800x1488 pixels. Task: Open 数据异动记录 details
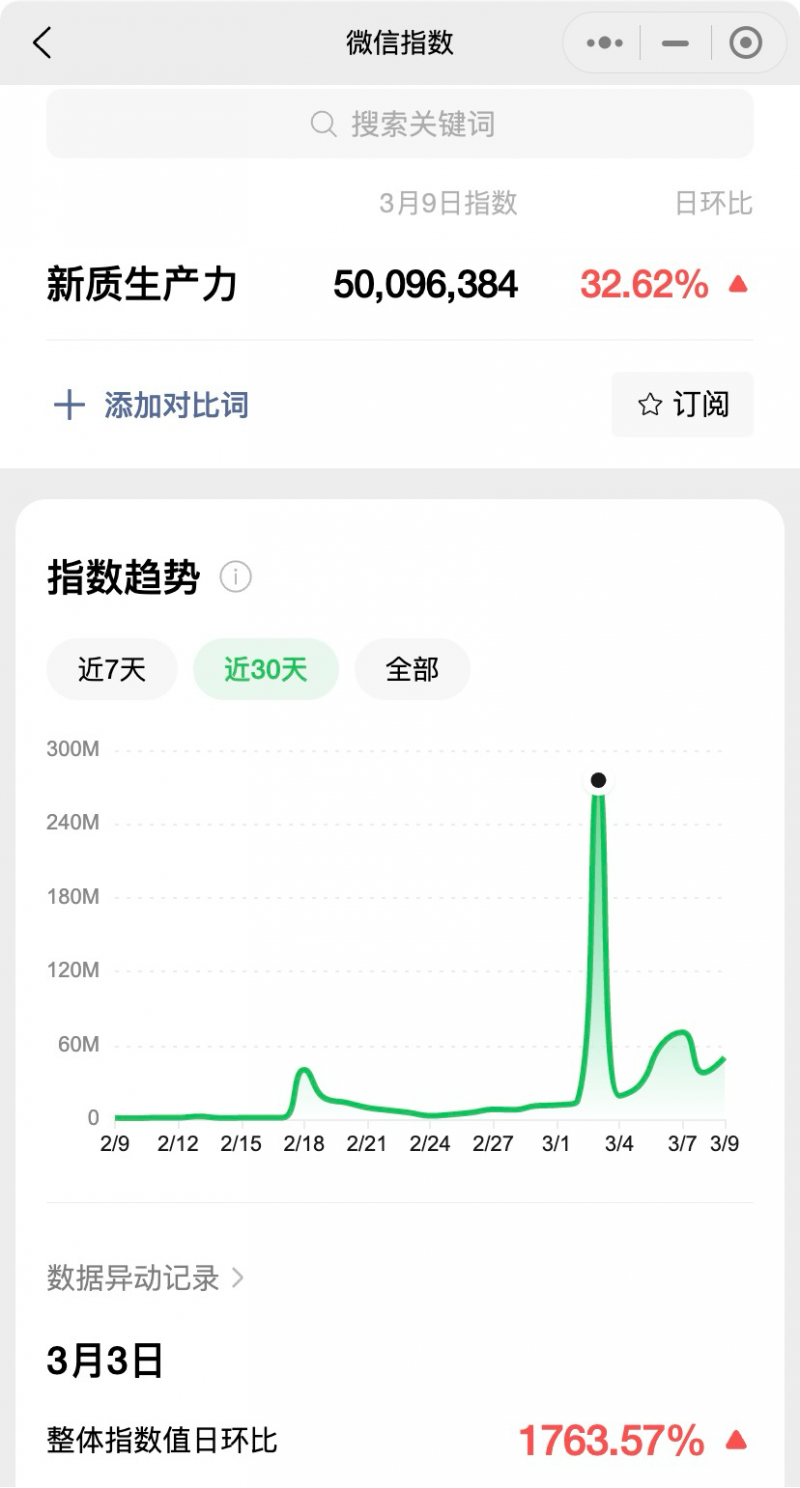146,1277
